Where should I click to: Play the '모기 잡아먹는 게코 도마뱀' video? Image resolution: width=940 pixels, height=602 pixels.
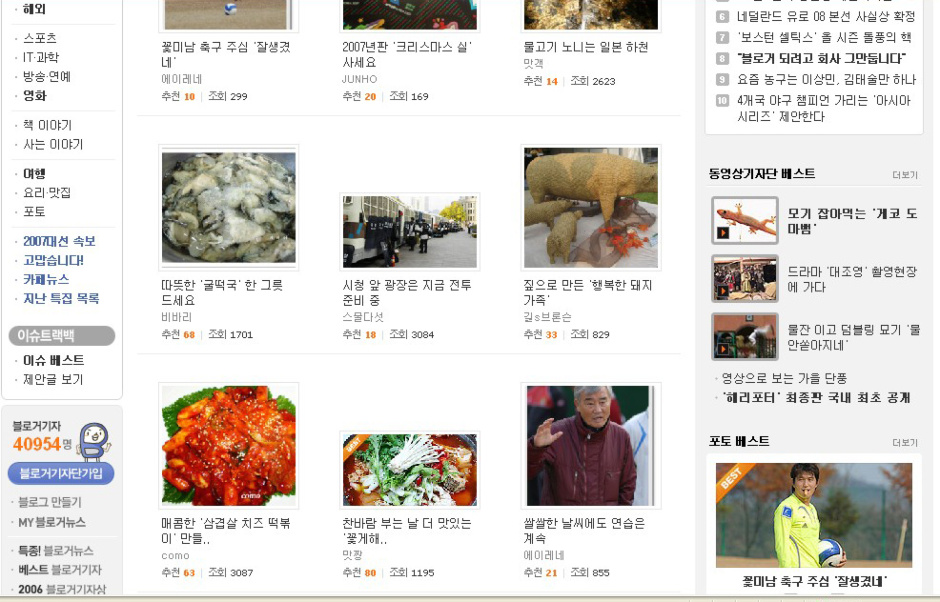pyautogui.click(x=744, y=221)
